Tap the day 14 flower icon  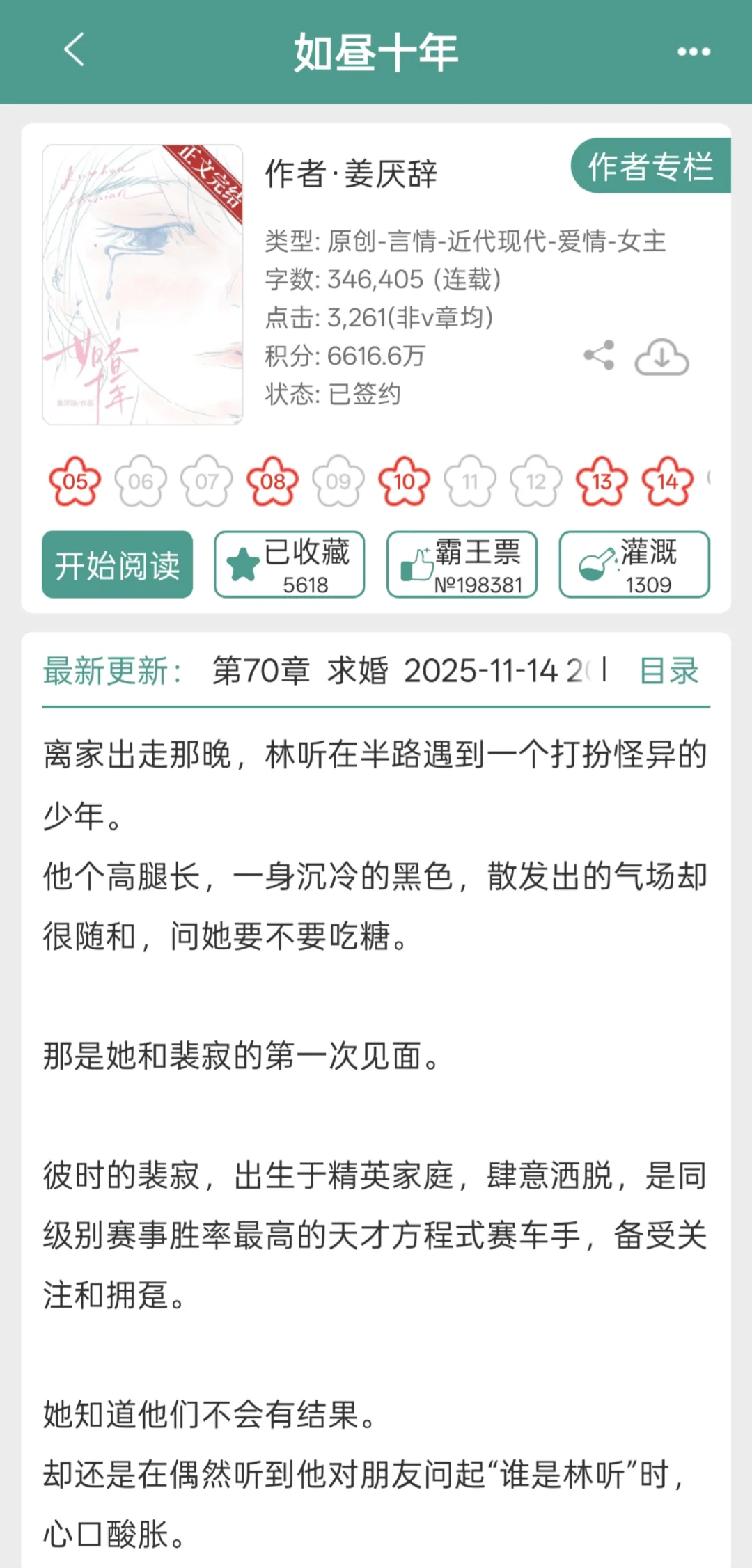click(668, 480)
